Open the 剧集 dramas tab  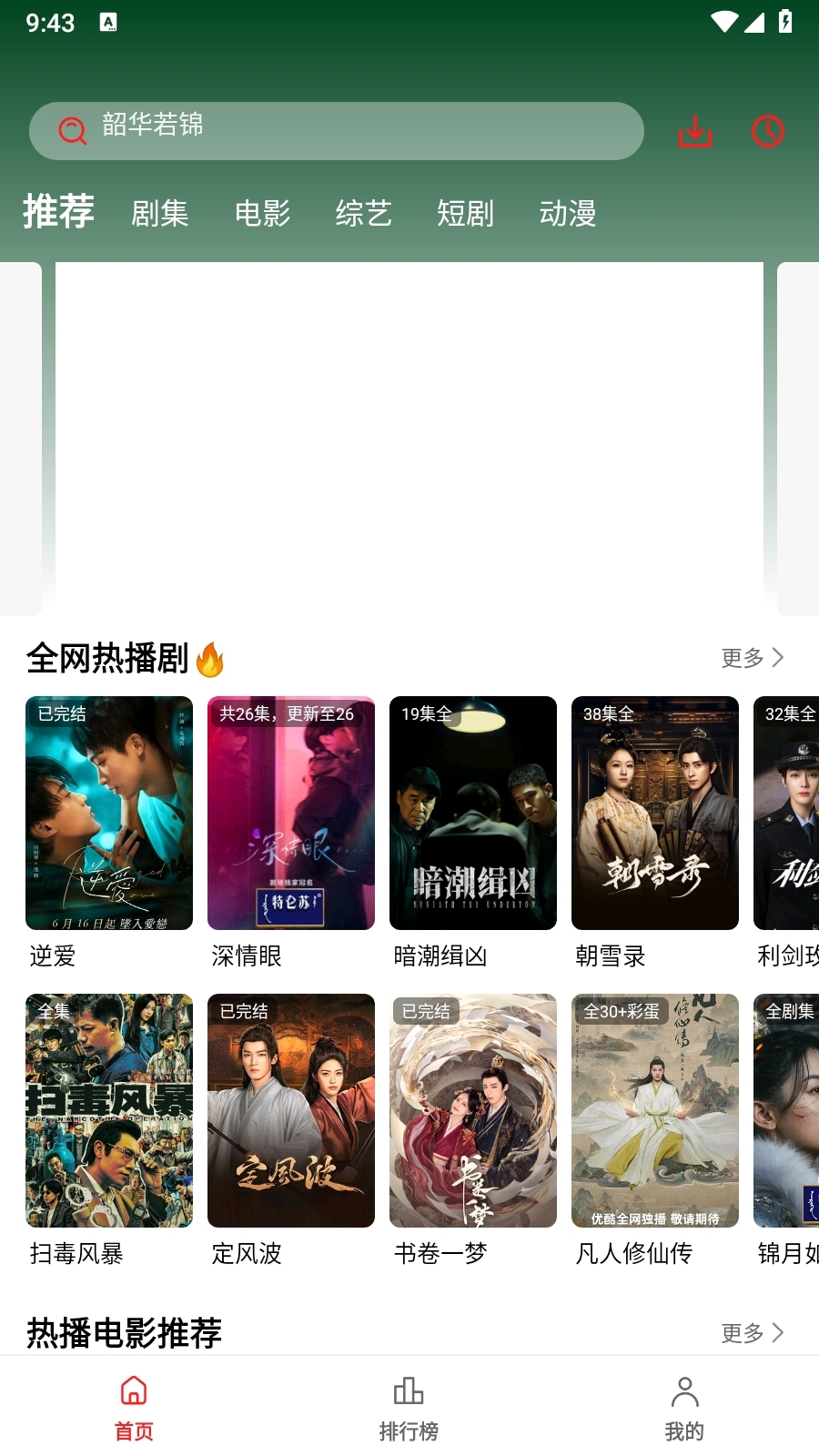click(161, 214)
